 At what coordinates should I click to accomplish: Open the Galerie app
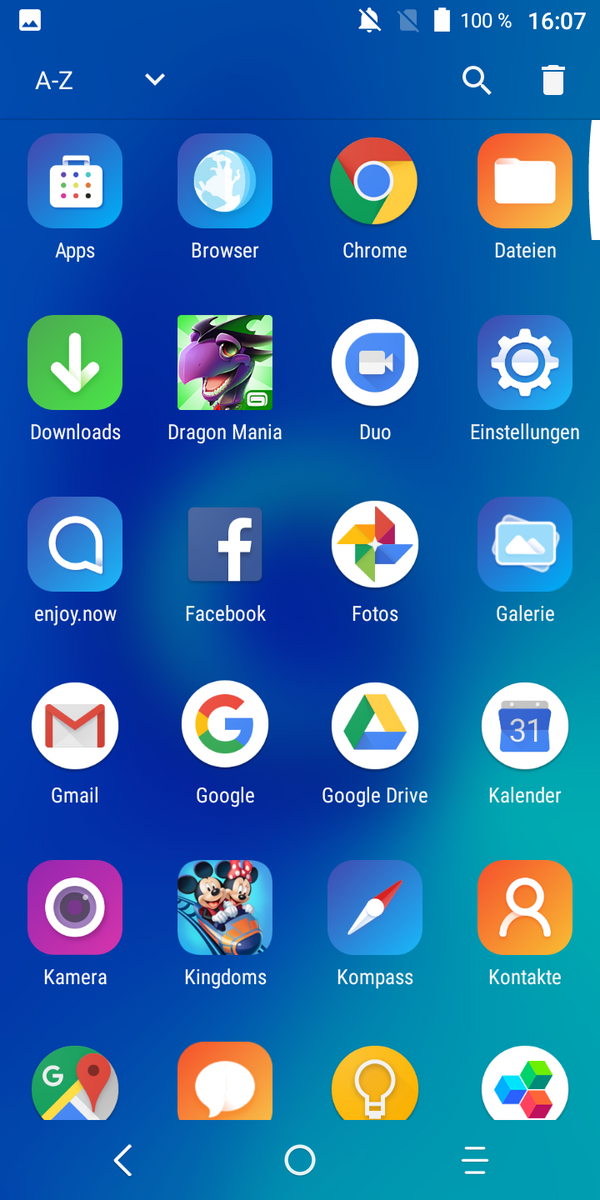coord(525,545)
